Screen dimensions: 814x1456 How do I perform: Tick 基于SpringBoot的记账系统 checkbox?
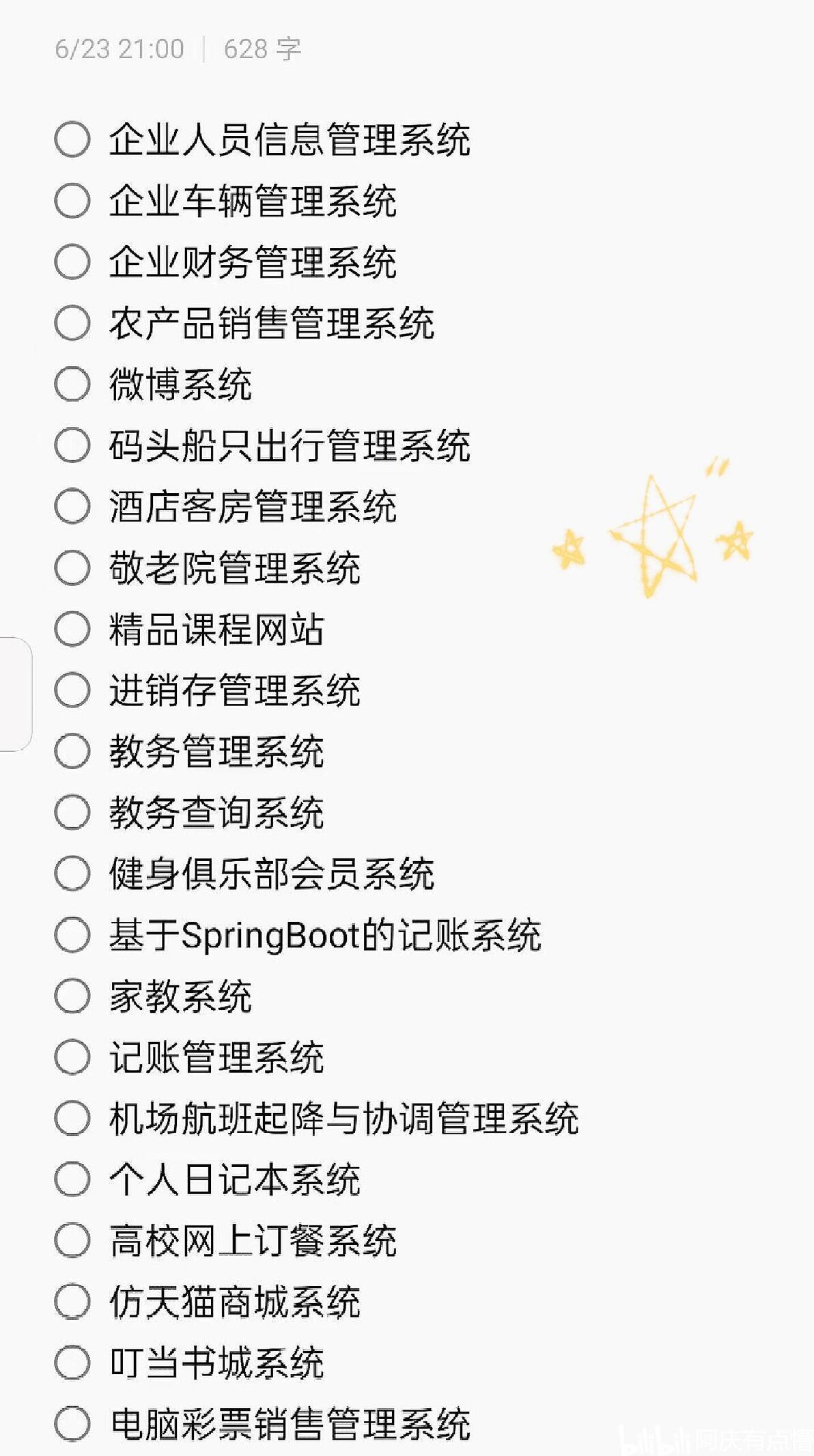[x=72, y=935]
